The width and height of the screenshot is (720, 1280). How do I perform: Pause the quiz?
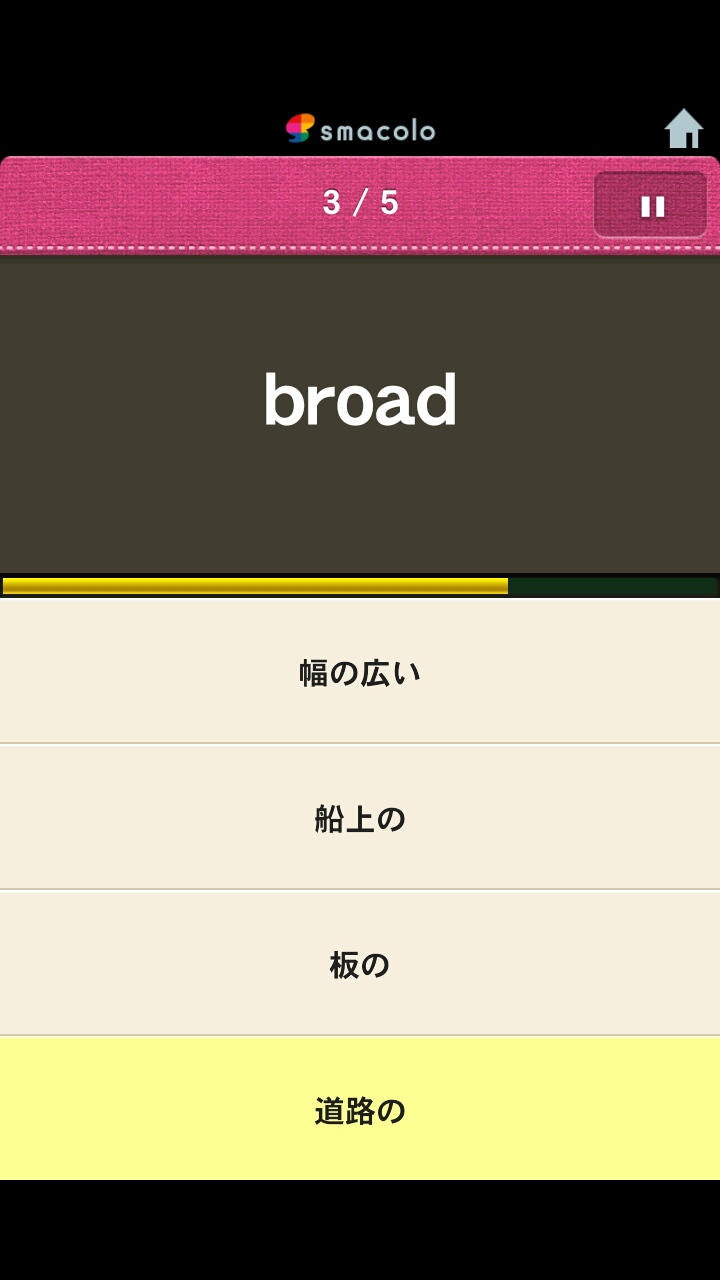(x=651, y=205)
